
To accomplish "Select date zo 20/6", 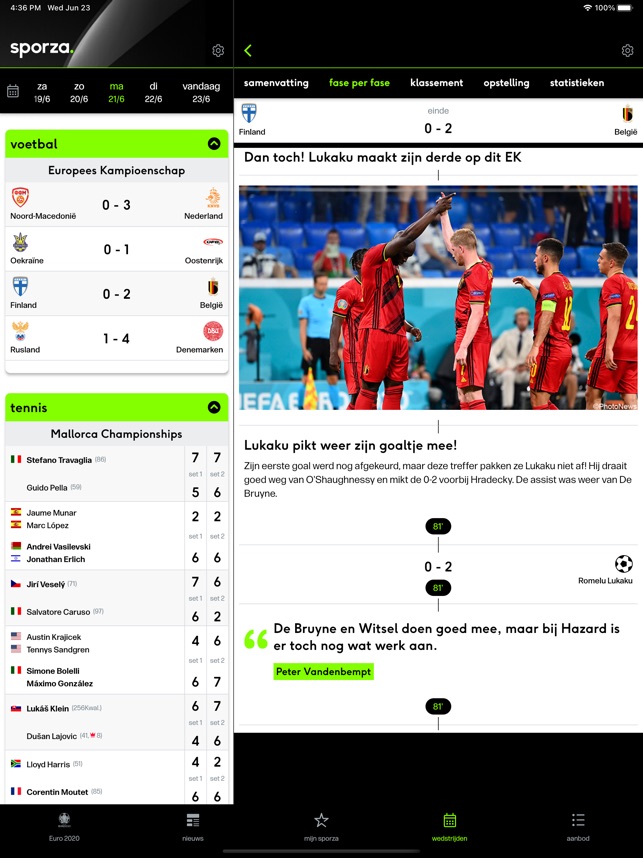I will [x=79, y=92].
